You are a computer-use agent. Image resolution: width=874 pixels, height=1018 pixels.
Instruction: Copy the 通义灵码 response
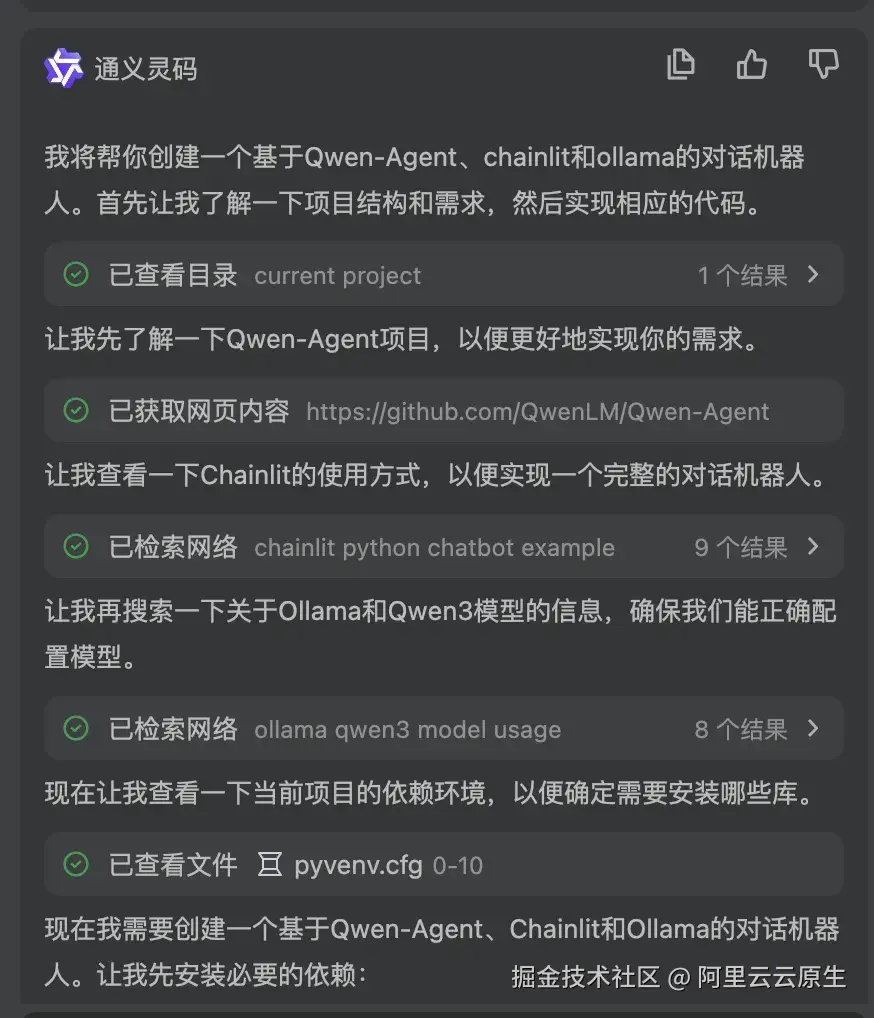(x=680, y=65)
